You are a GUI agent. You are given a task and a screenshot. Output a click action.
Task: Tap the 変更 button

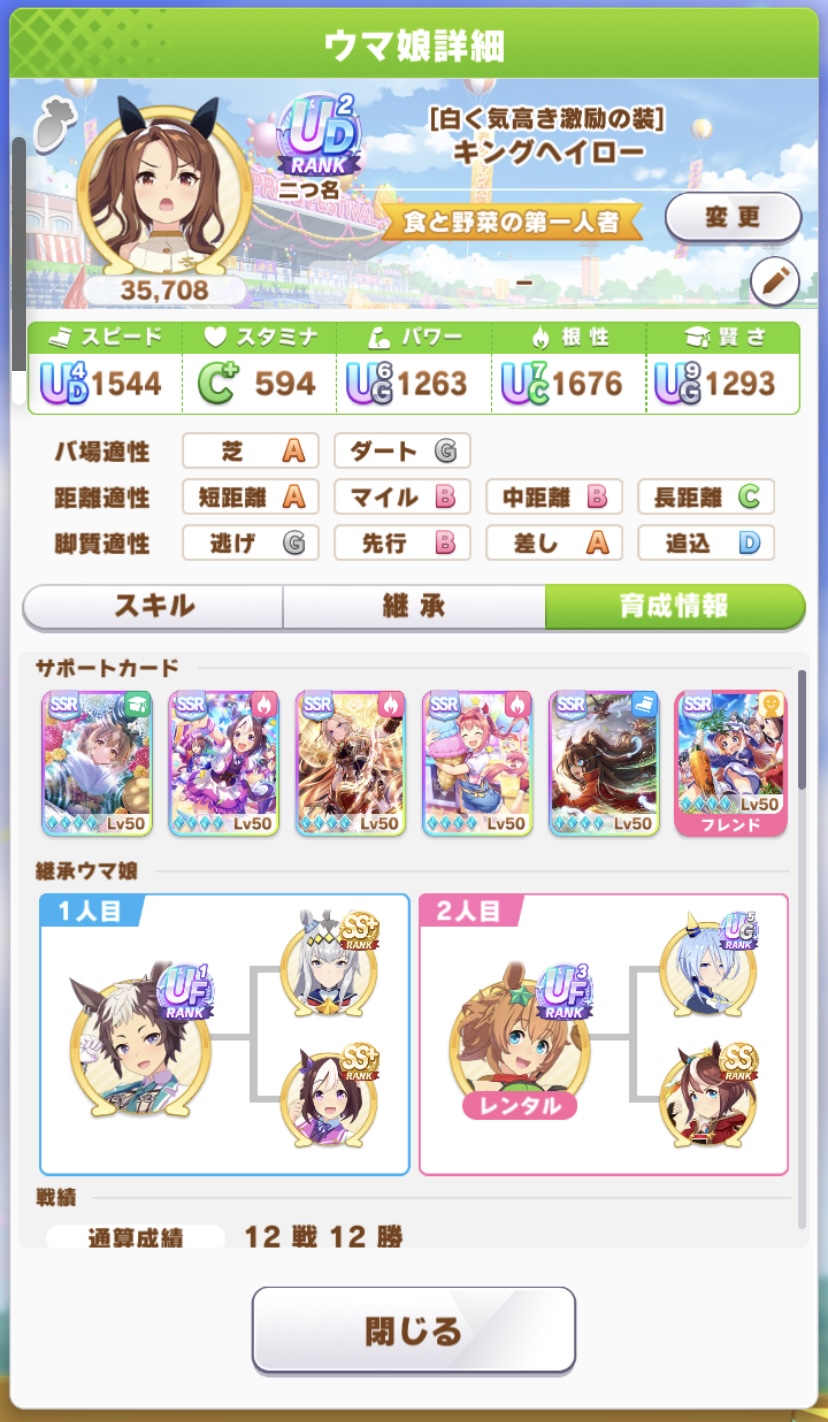click(733, 217)
